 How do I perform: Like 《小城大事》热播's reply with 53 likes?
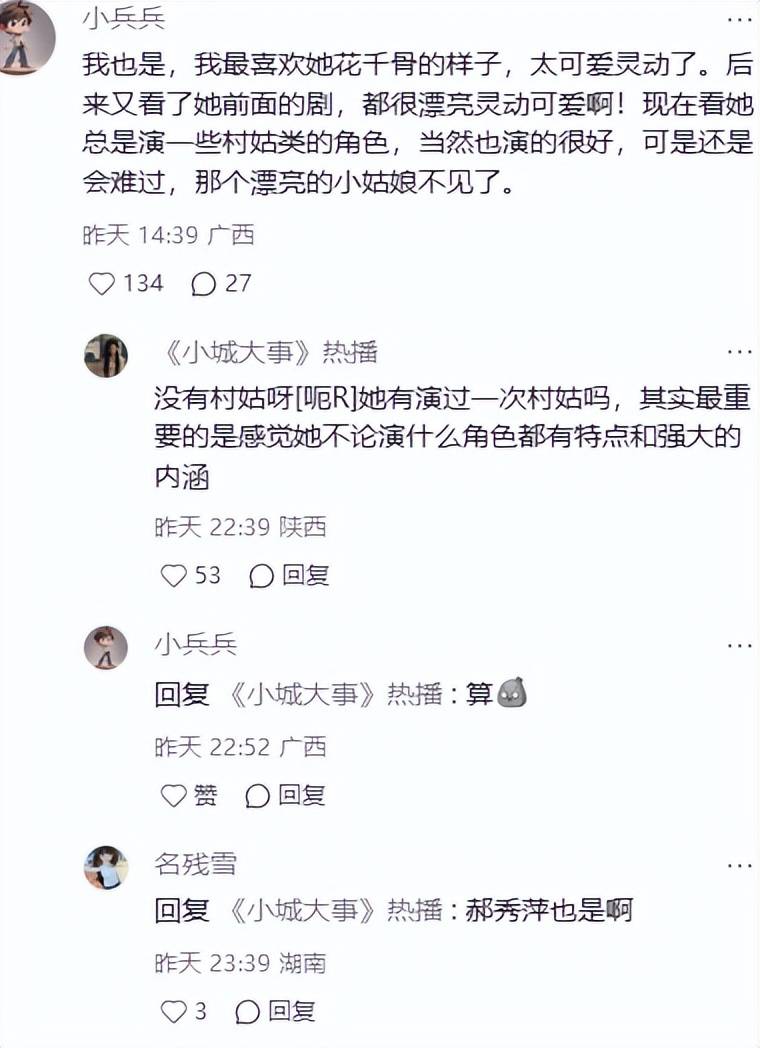[x=174, y=576]
